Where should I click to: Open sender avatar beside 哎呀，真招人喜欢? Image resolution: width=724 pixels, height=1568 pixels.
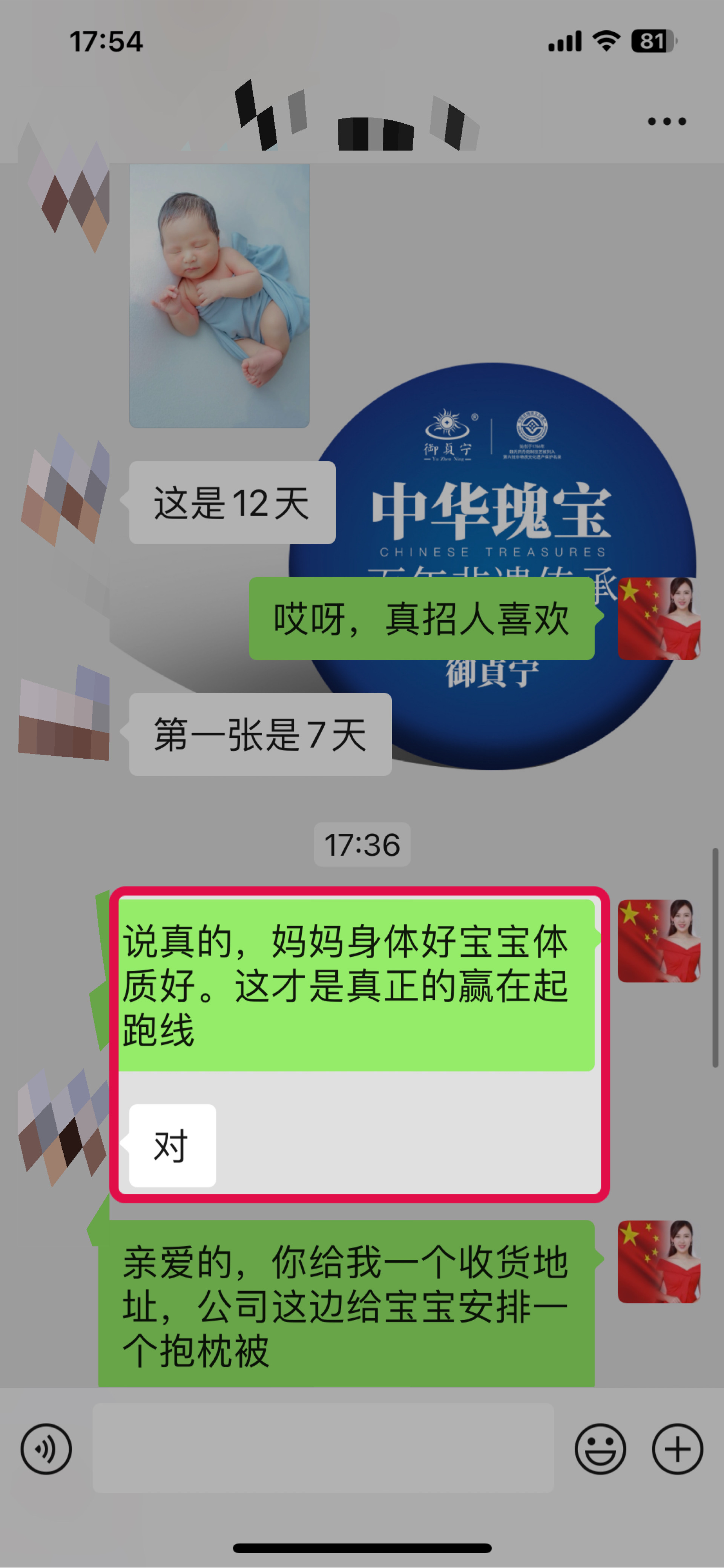pyautogui.click(x=659, y=618)
